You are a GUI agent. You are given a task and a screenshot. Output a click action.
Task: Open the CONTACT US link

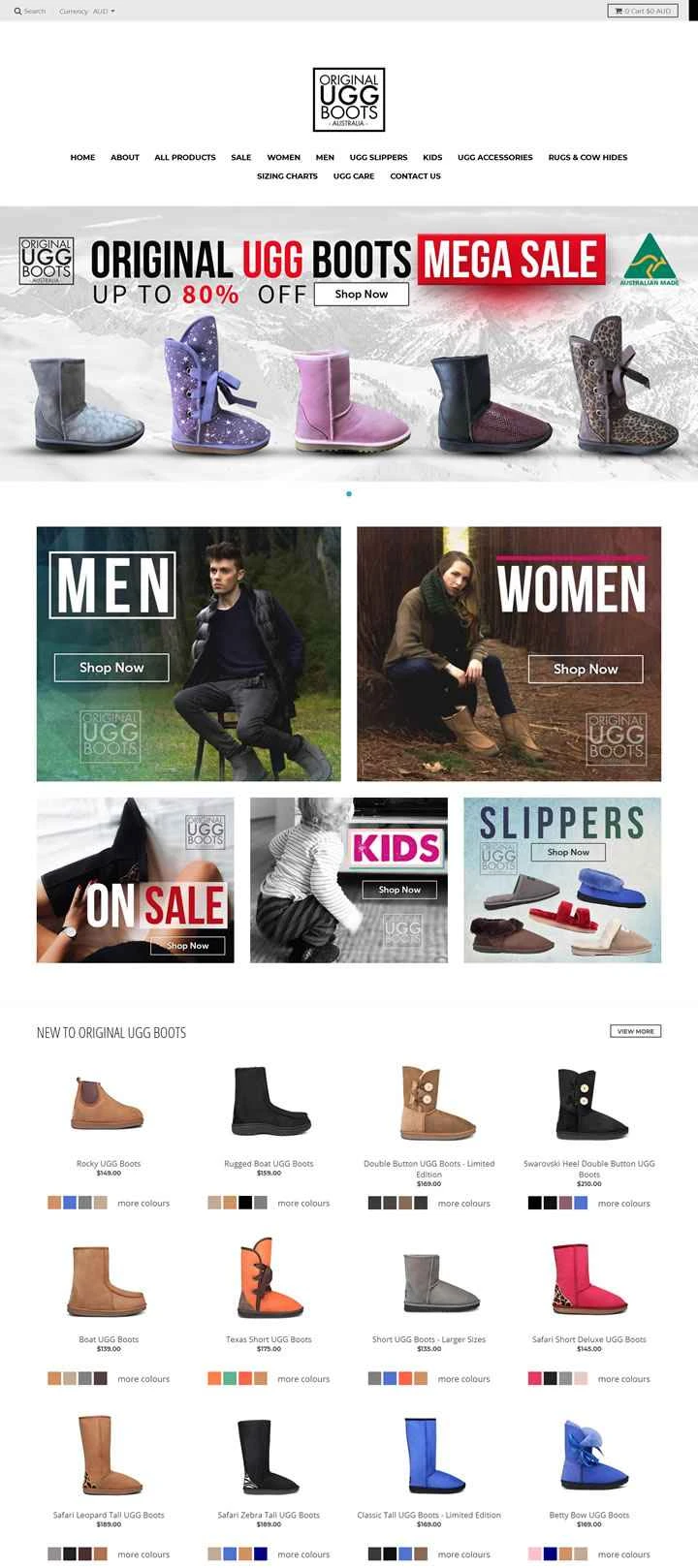tap(415, 176)
